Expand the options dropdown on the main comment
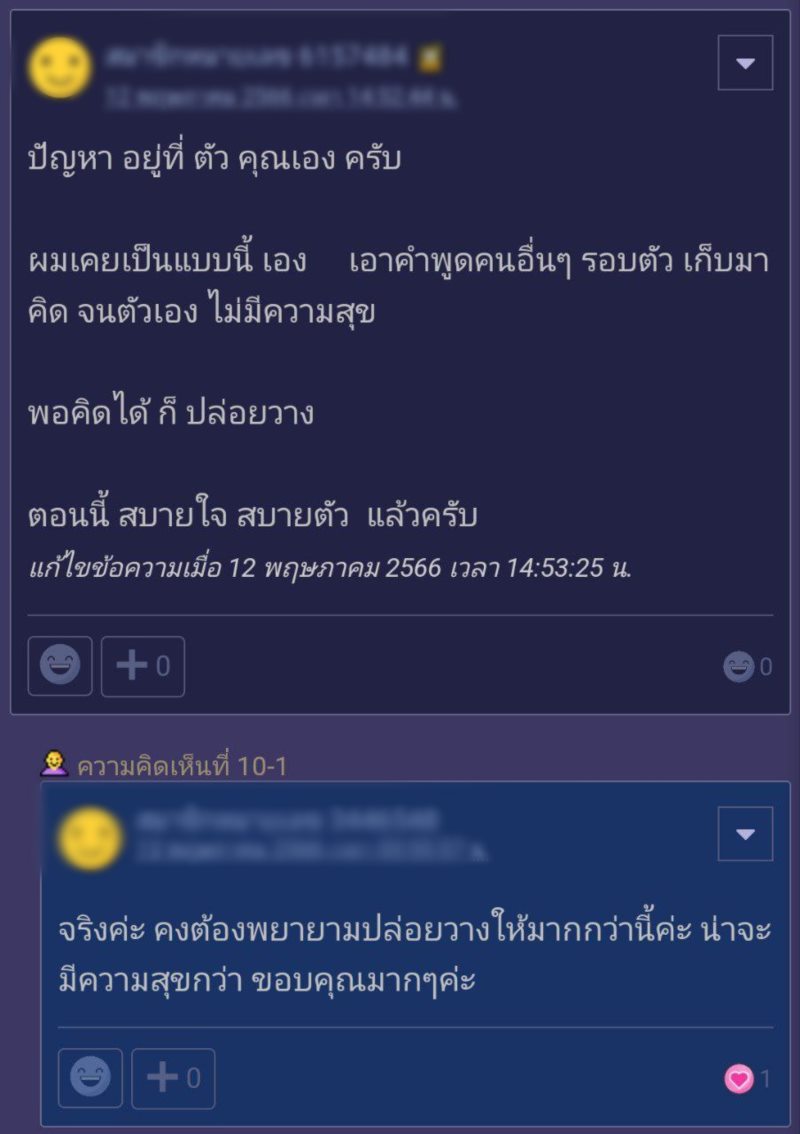This screenshot has height=1134, width=800. (x=743, y=62)
